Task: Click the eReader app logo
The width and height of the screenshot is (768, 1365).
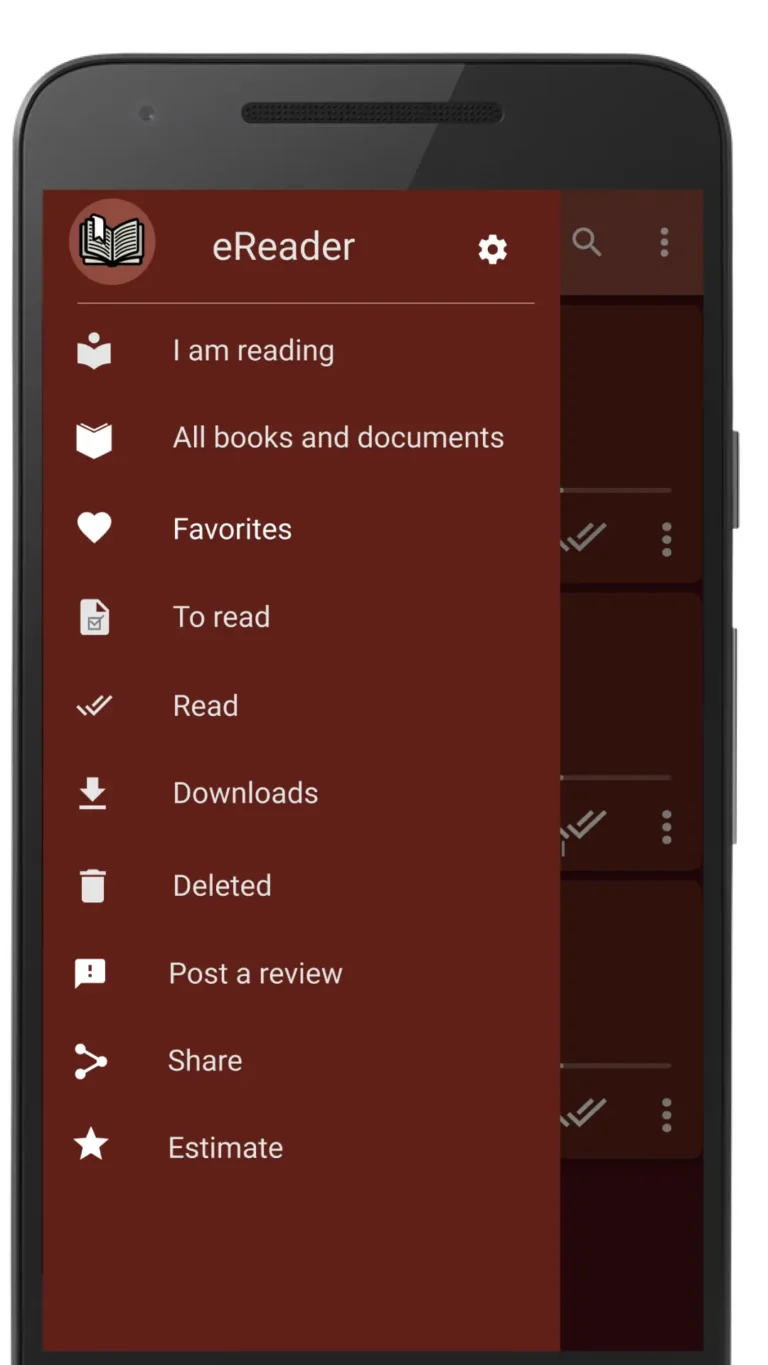Action: point(112,241)
